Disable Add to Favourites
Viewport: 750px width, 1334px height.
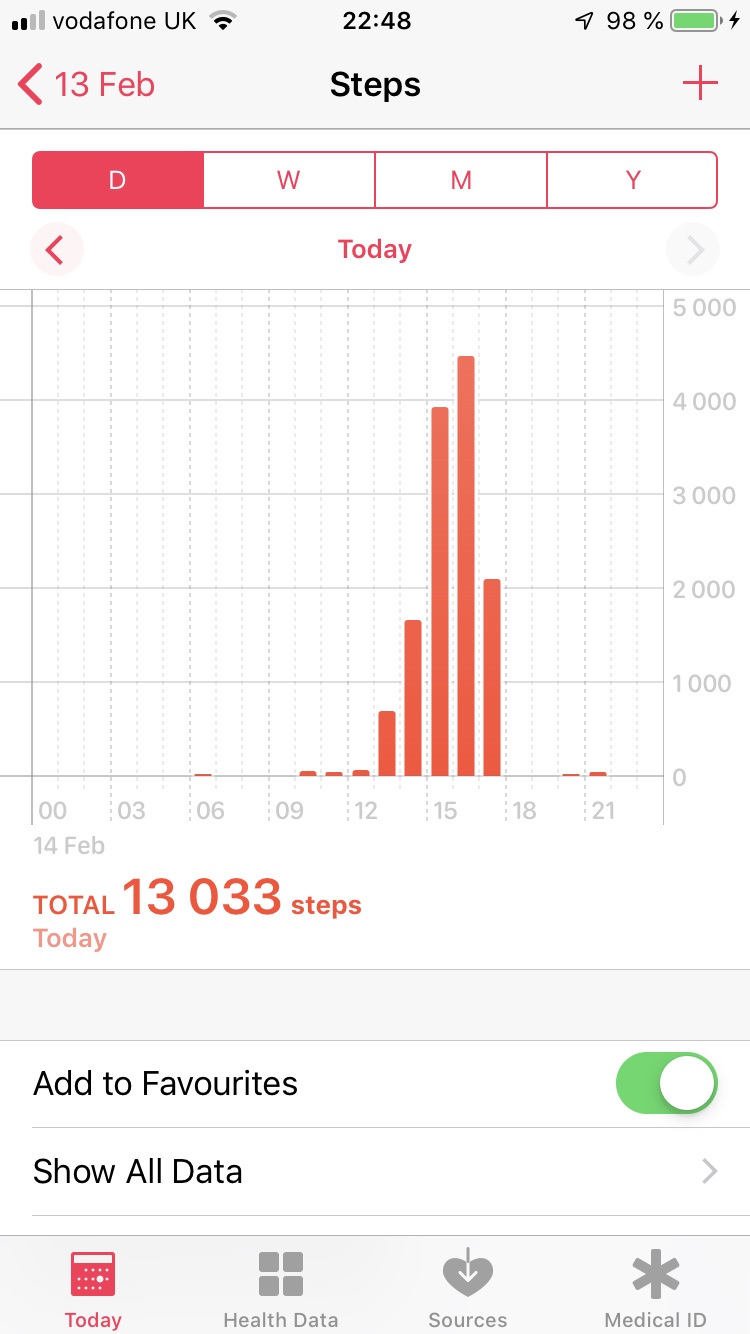click(x=667, y=1083)
